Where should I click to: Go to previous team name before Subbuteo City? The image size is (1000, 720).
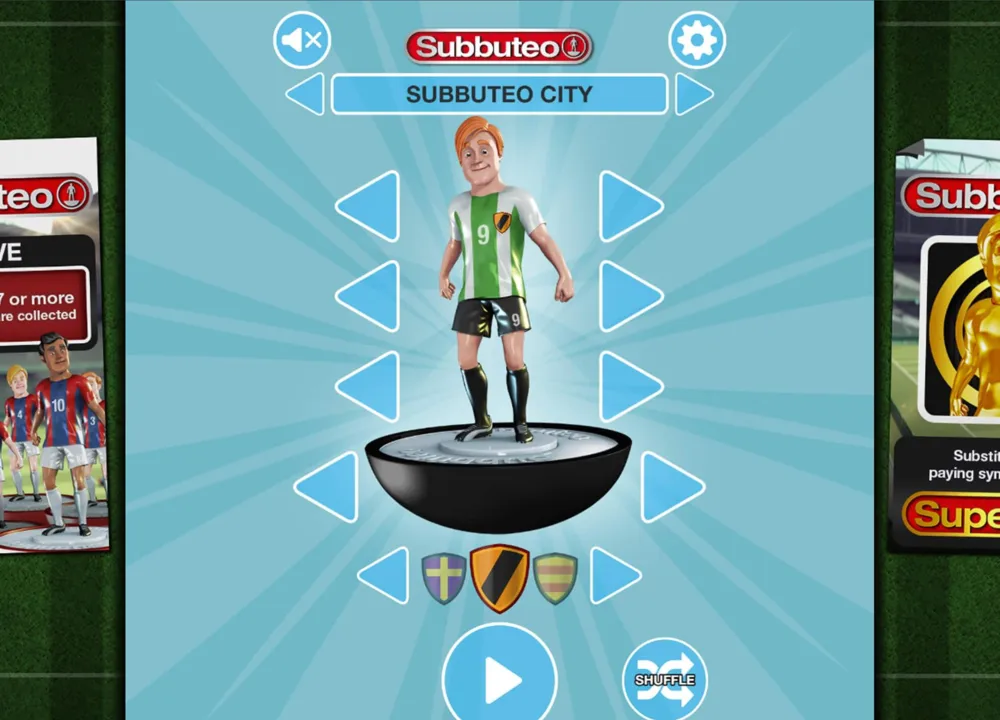(x=306, y=94)
